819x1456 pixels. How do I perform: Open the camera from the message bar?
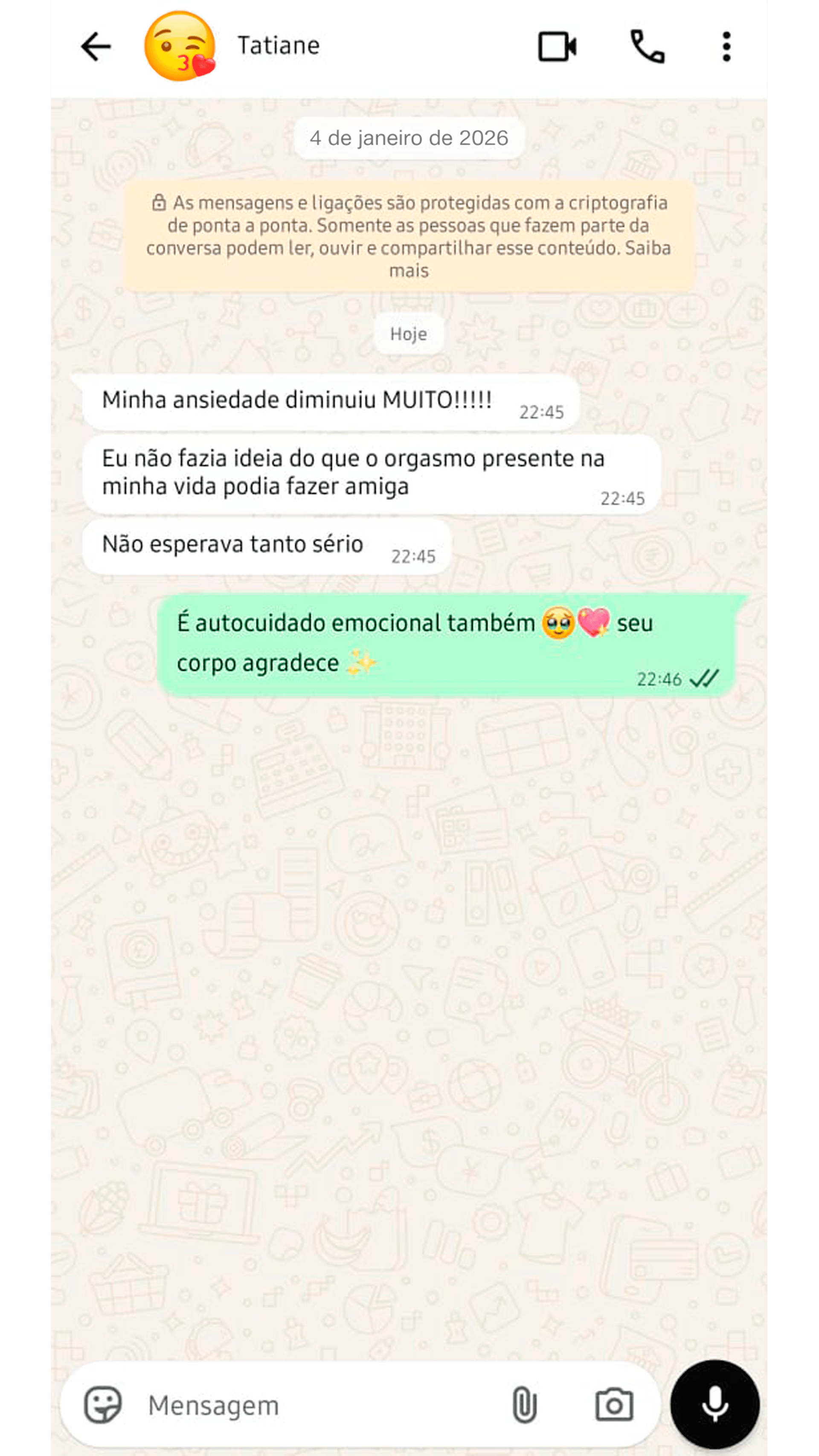(x=614, y=1404)
